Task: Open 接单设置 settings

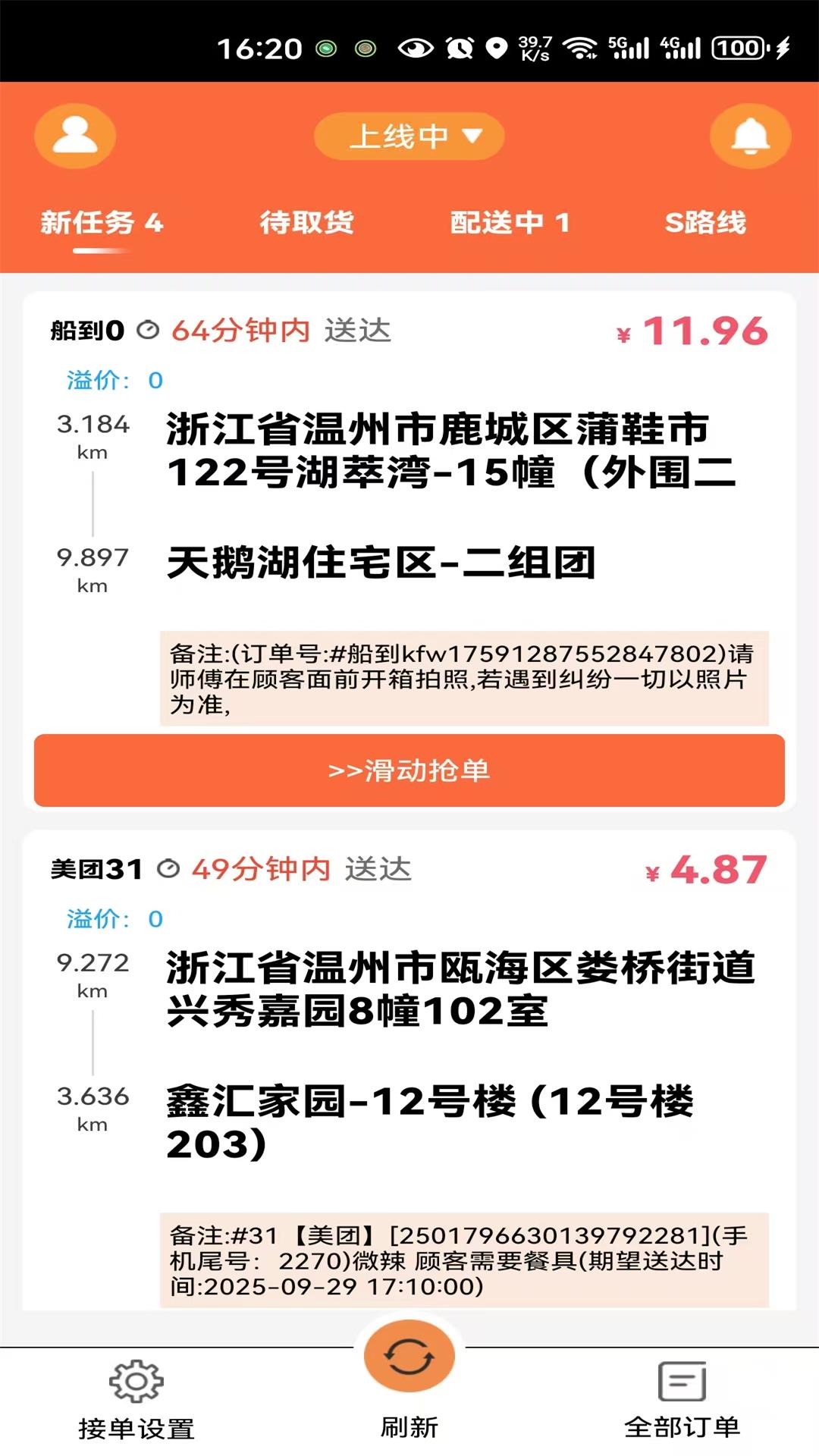Action: pyautogui.click(x=136, y=1401)
